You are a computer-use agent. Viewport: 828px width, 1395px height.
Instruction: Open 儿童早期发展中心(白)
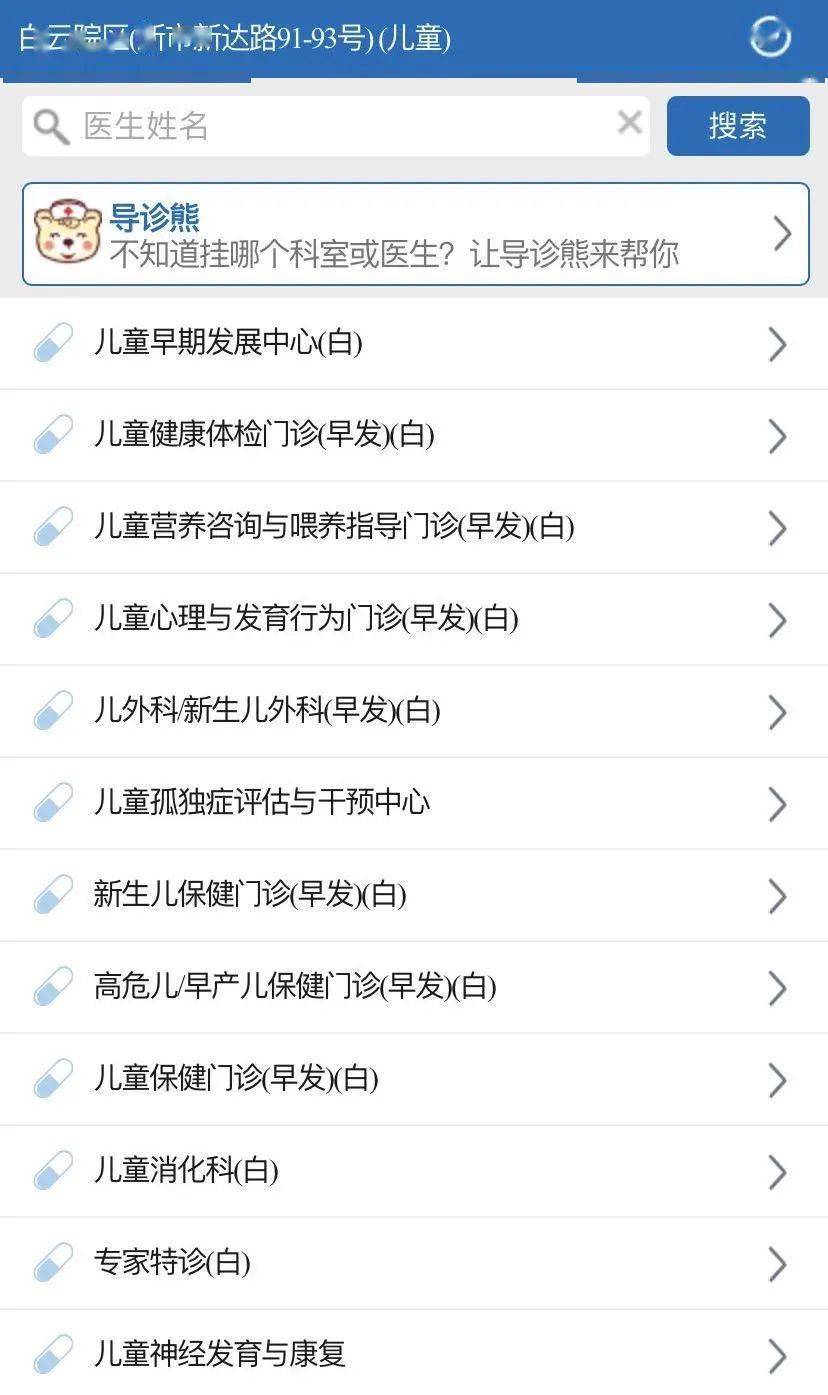(x=414, y=344)
